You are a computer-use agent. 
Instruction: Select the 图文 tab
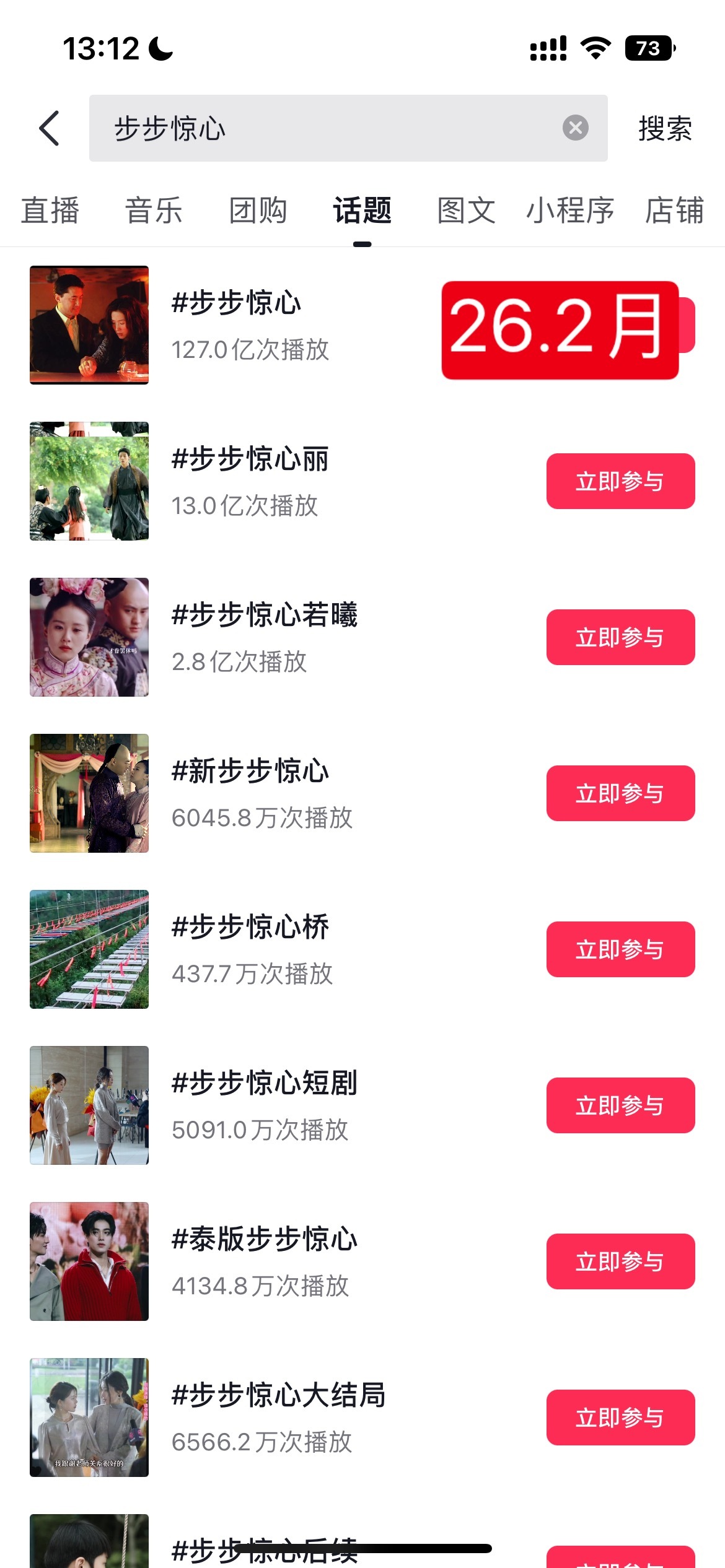(466, 211)
